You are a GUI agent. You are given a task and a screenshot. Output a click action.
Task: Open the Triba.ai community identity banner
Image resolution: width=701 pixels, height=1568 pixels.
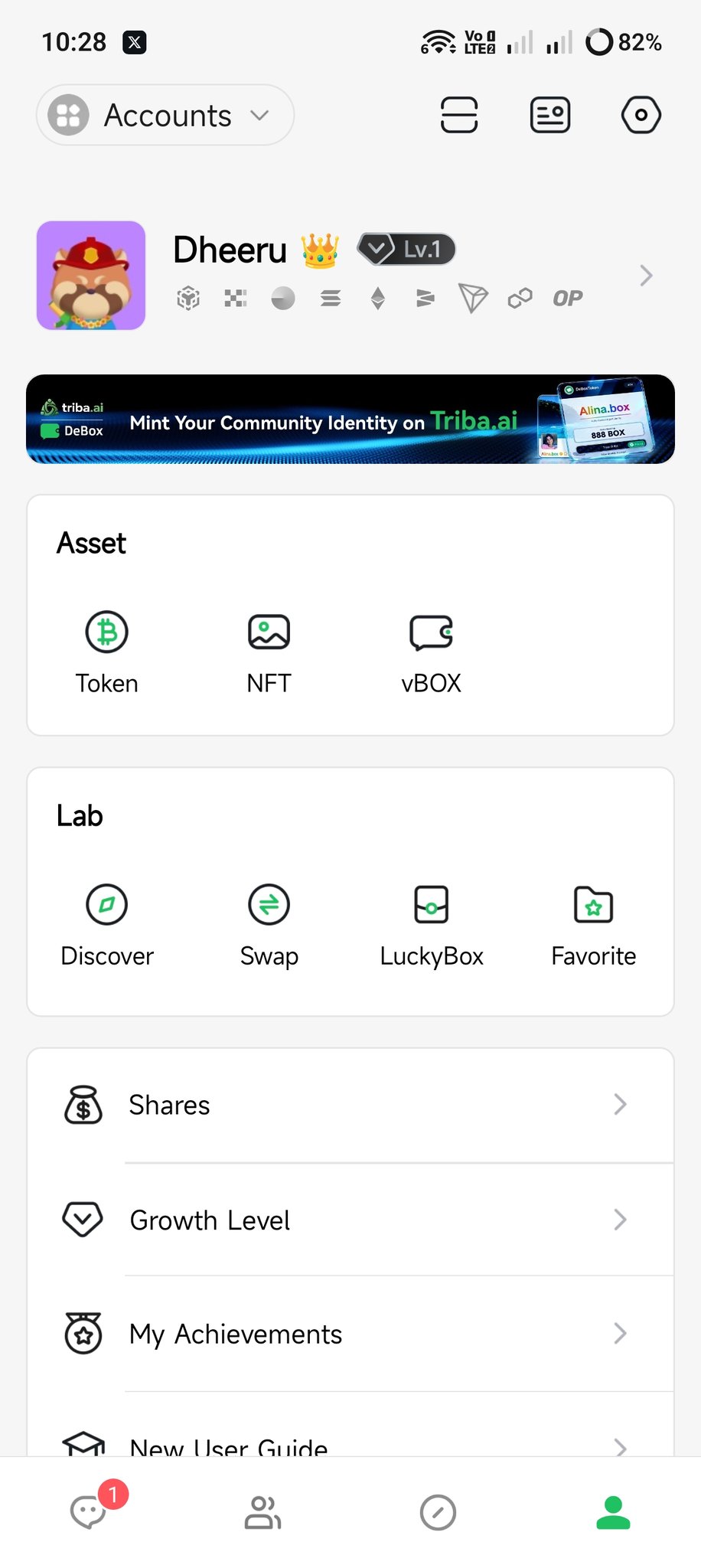(350, 420)
